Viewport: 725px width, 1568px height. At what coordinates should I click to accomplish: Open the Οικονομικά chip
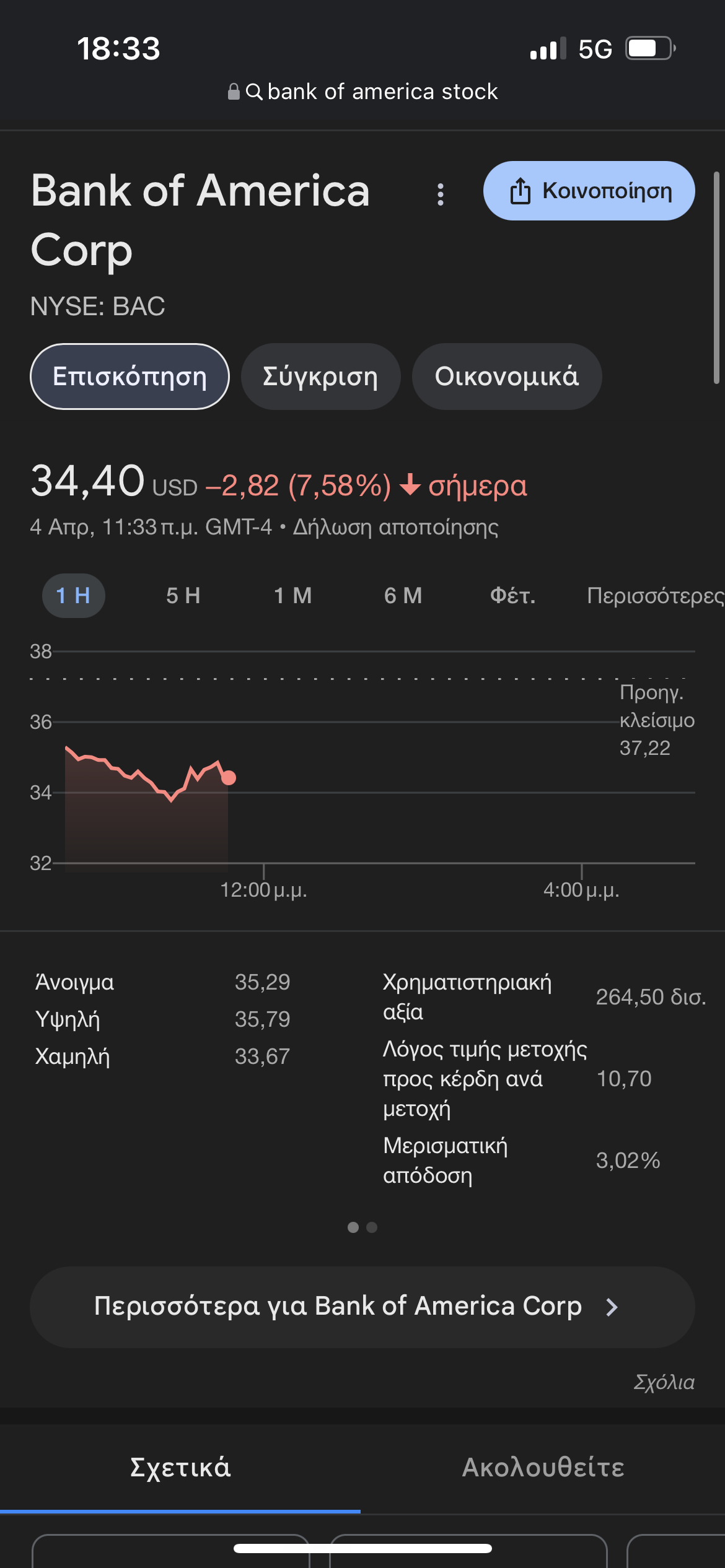click(506, 377)
